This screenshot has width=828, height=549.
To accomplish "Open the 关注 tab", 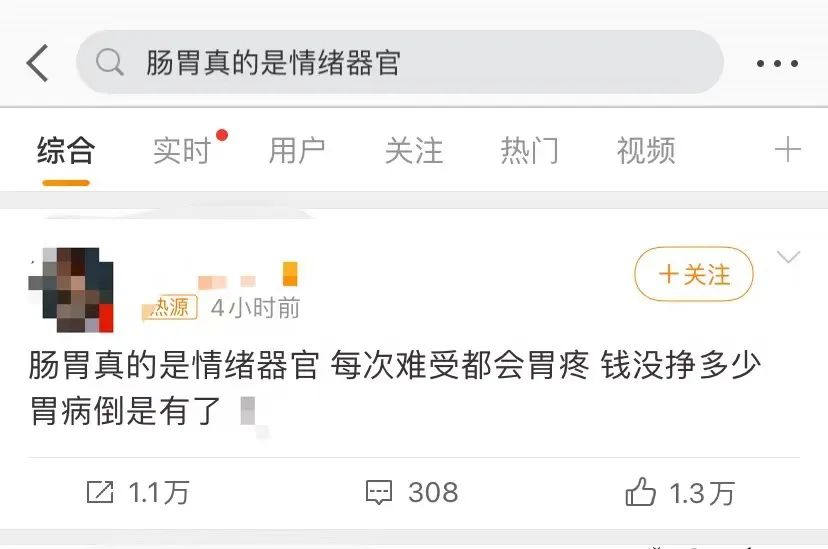I will 413,151.
